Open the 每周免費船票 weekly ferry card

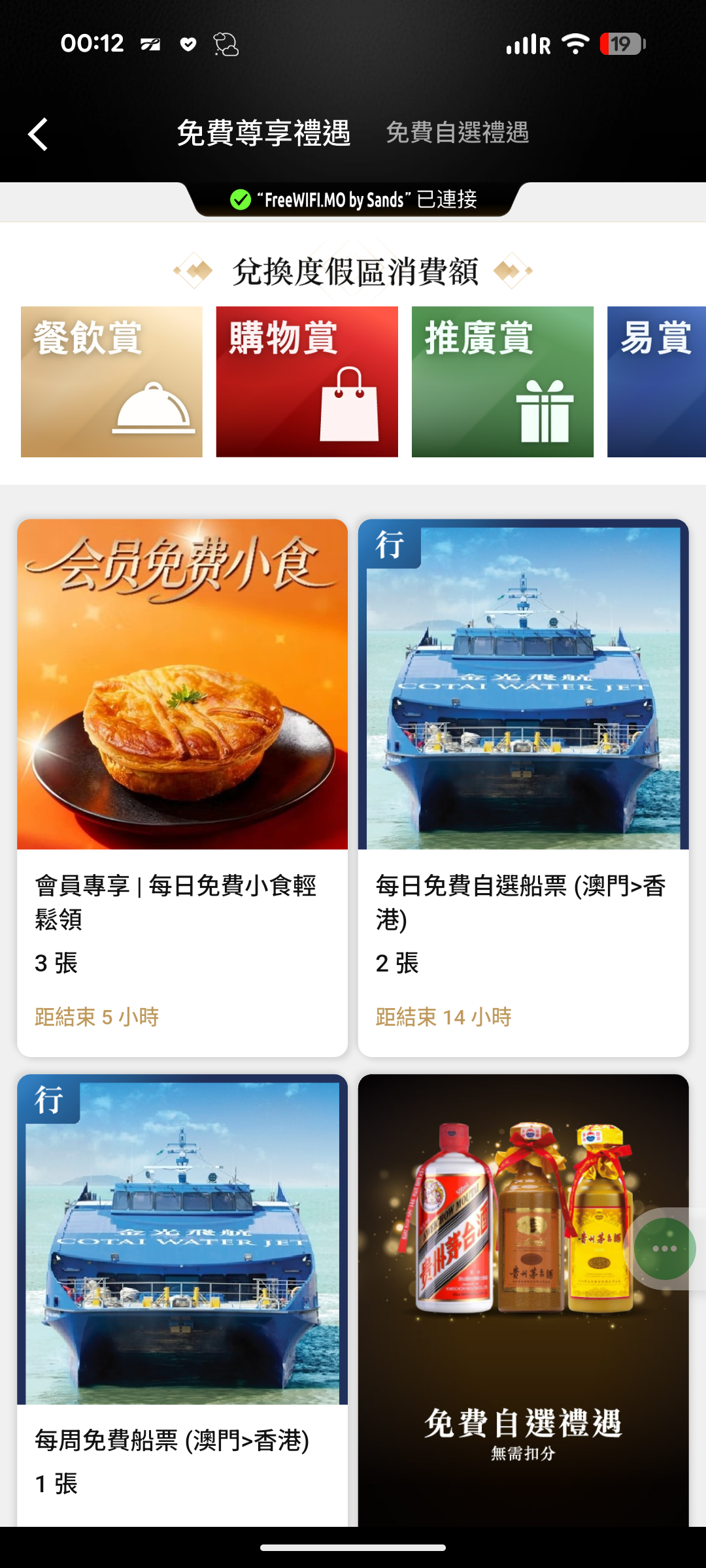(182, 1300)
